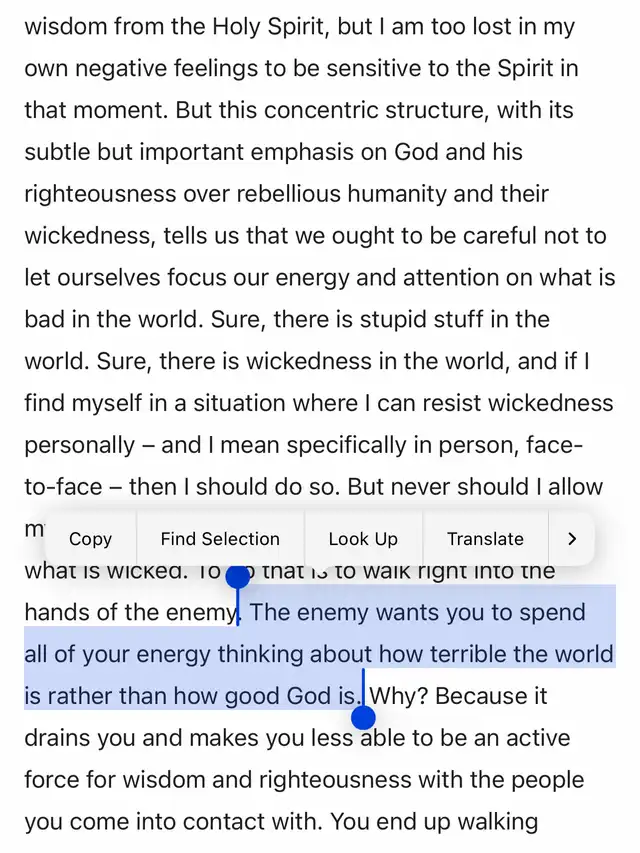Choose Find Selection in the popup

click(220, 539)
